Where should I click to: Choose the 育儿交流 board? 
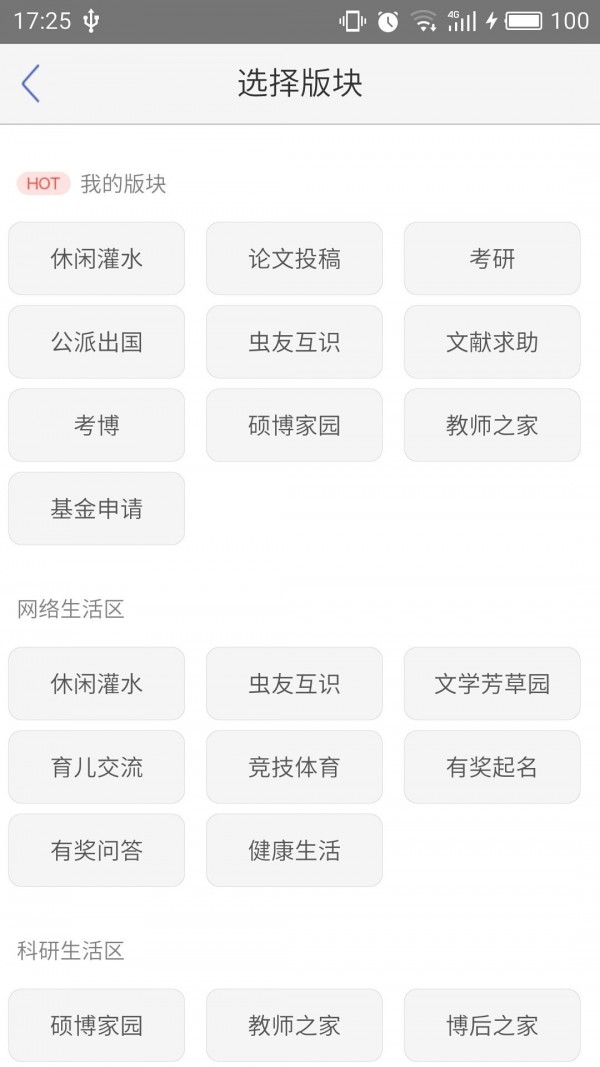coord(97,767)
